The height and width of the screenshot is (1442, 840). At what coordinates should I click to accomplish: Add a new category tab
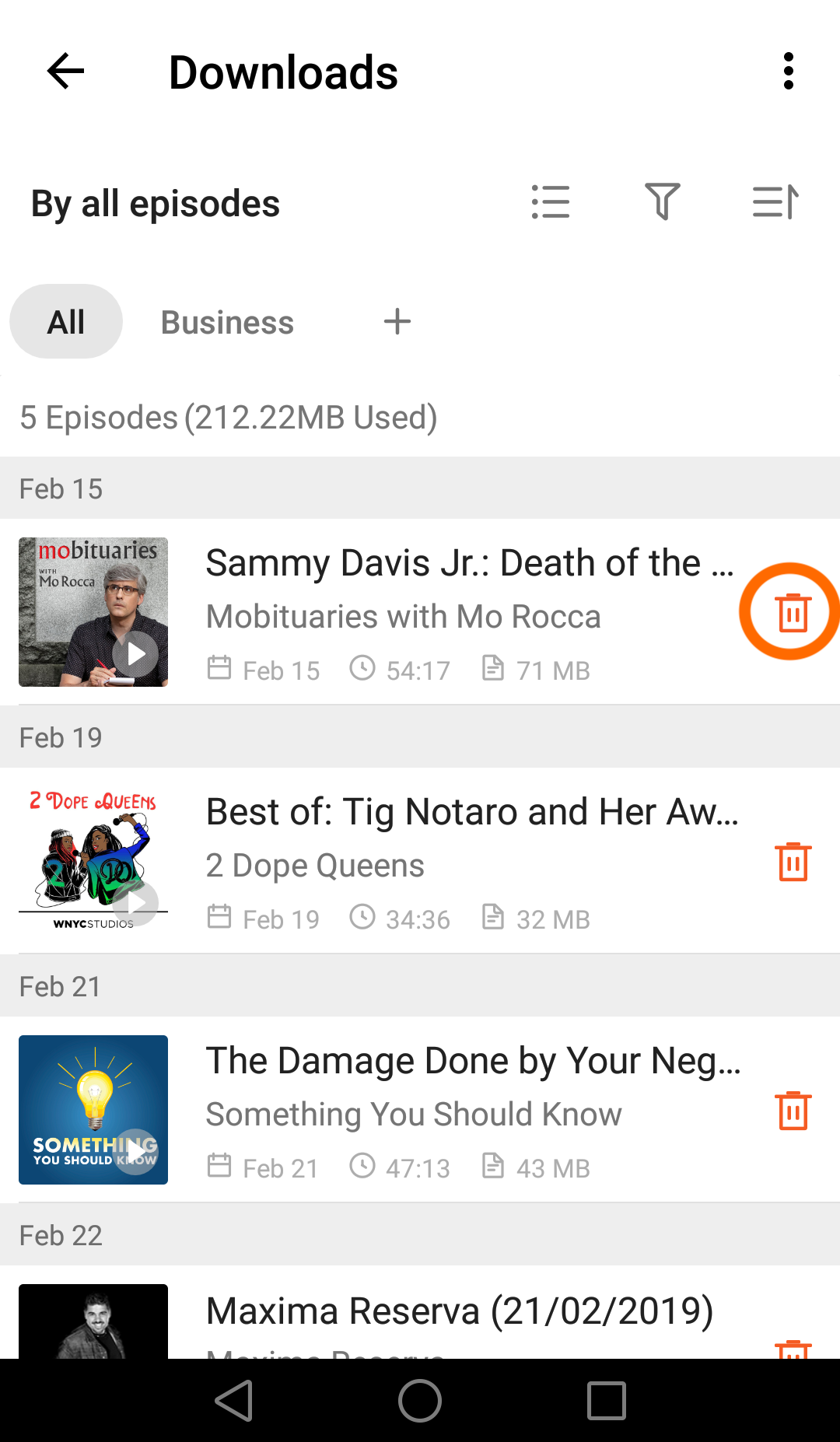397,322
